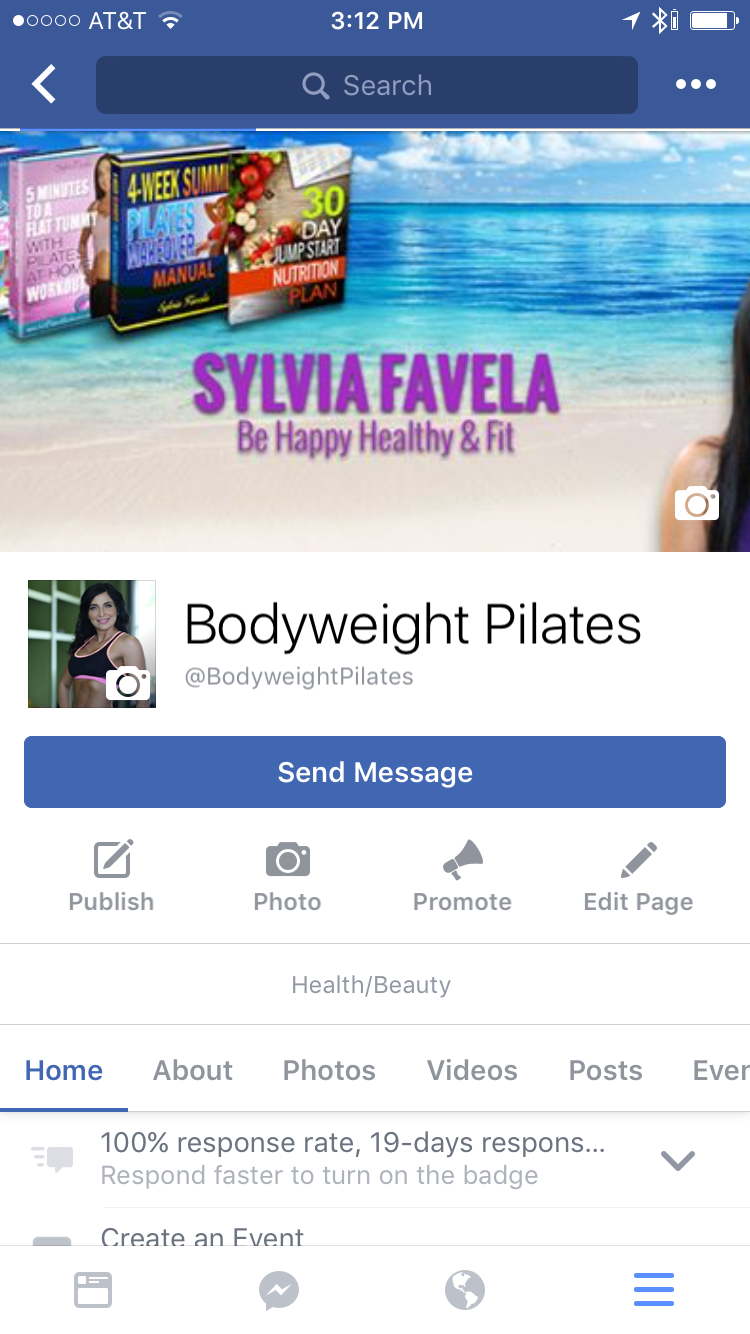
Task: Switch to the Photos tab
Action: 329,1070
